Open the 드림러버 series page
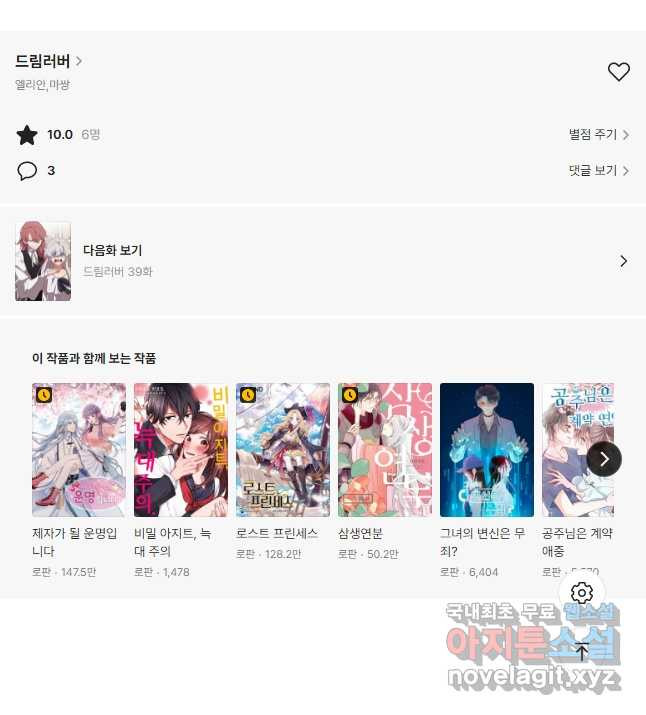Image resolution: width=646 pixels, height=715 pixels. click(48, 61)
